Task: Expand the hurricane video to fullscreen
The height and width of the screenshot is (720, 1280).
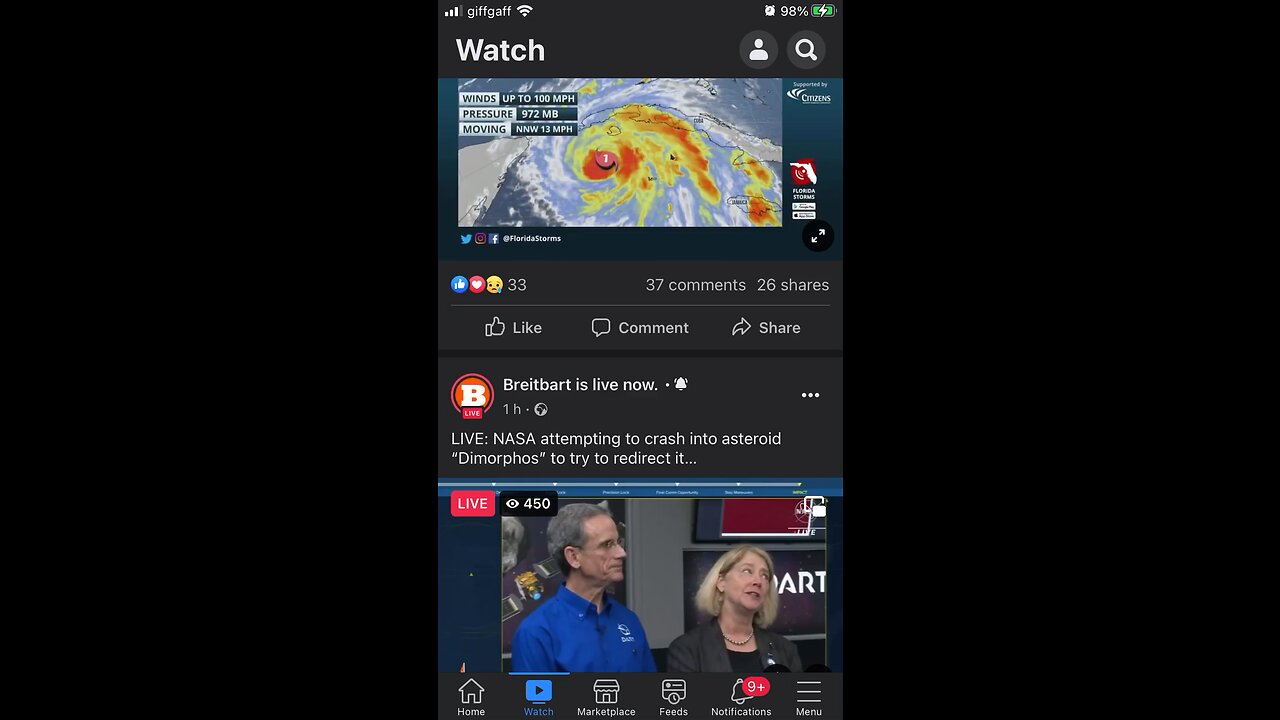Action: [818, 236]
